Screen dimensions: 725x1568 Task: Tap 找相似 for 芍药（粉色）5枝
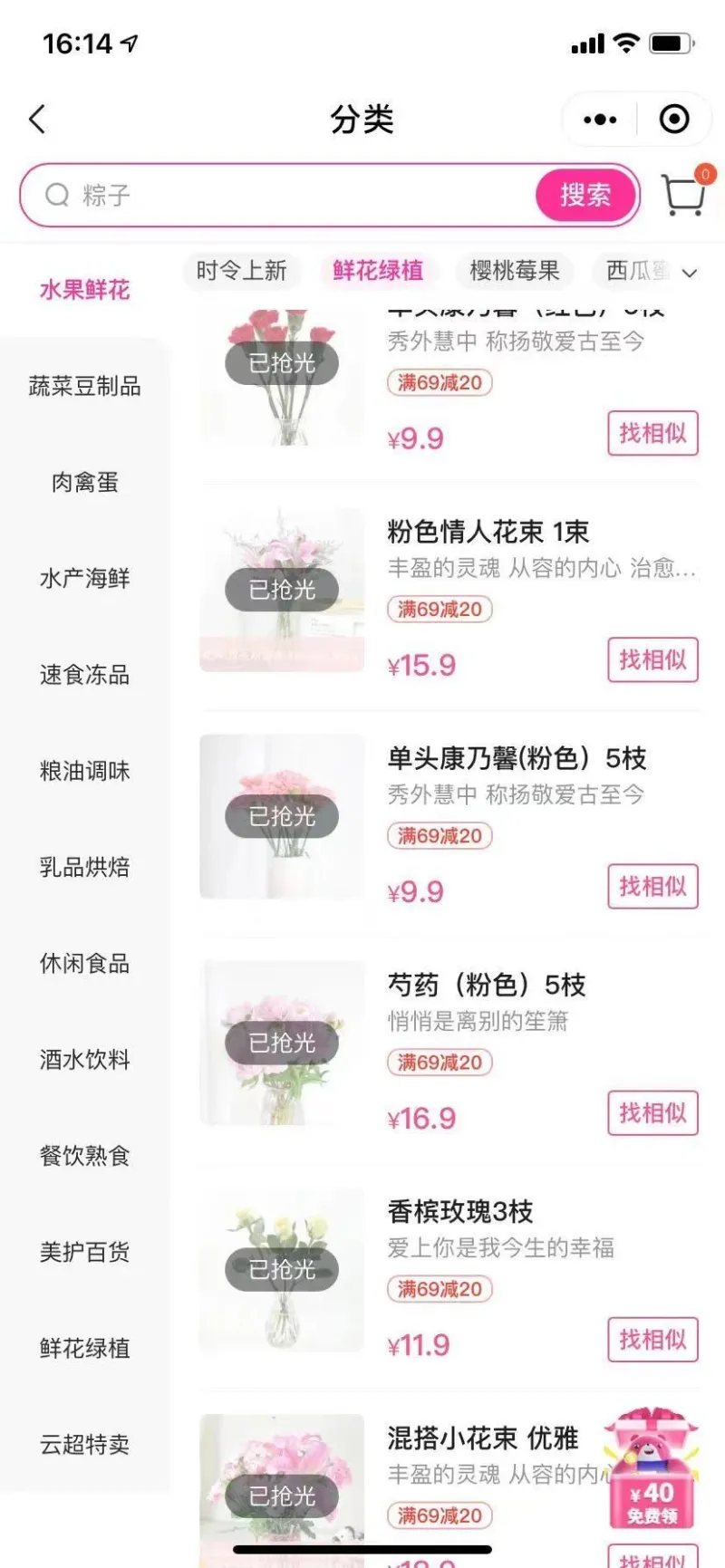(x=652, y=1112)
